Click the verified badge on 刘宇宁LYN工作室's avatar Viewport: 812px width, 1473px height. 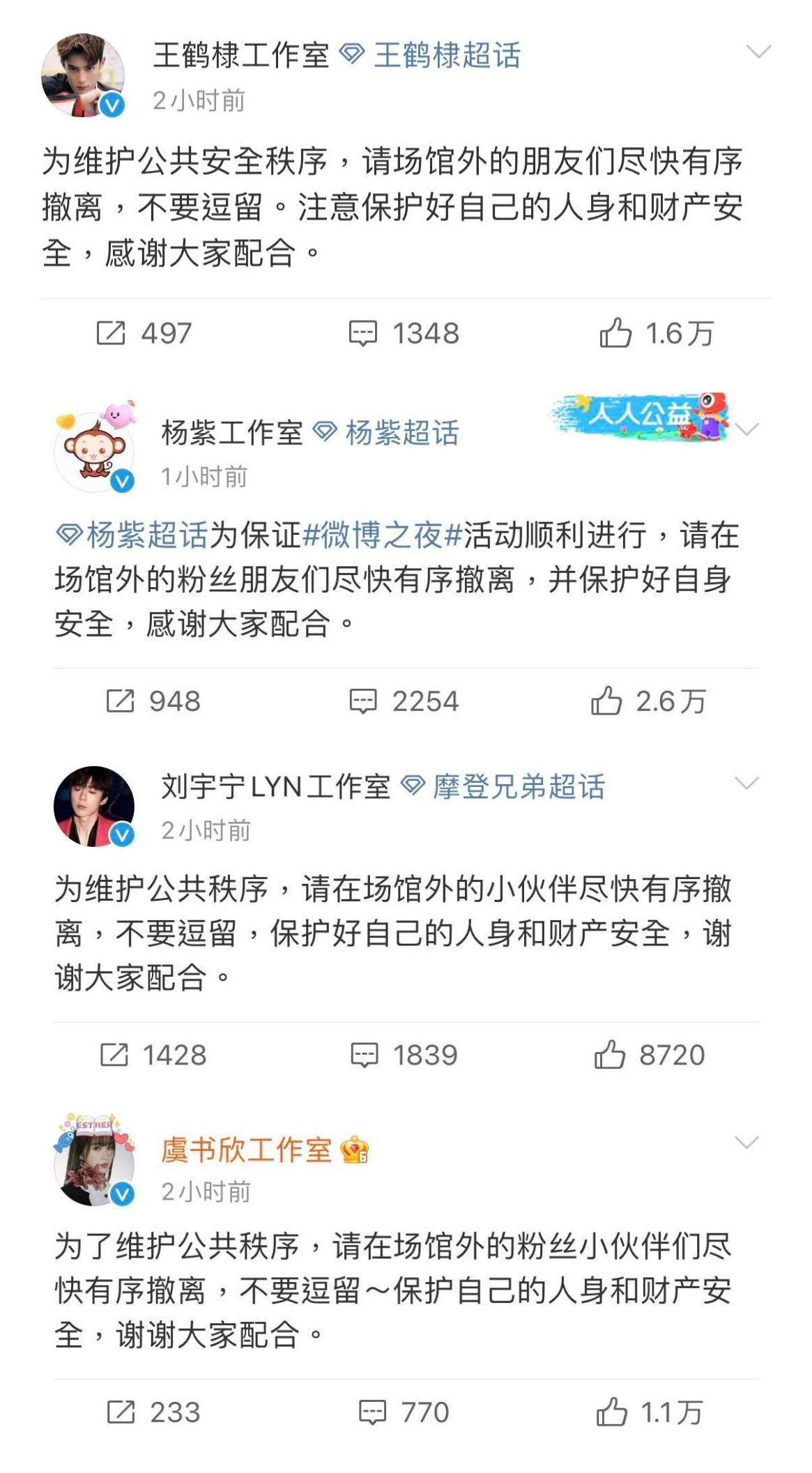(x=121, y=832)
